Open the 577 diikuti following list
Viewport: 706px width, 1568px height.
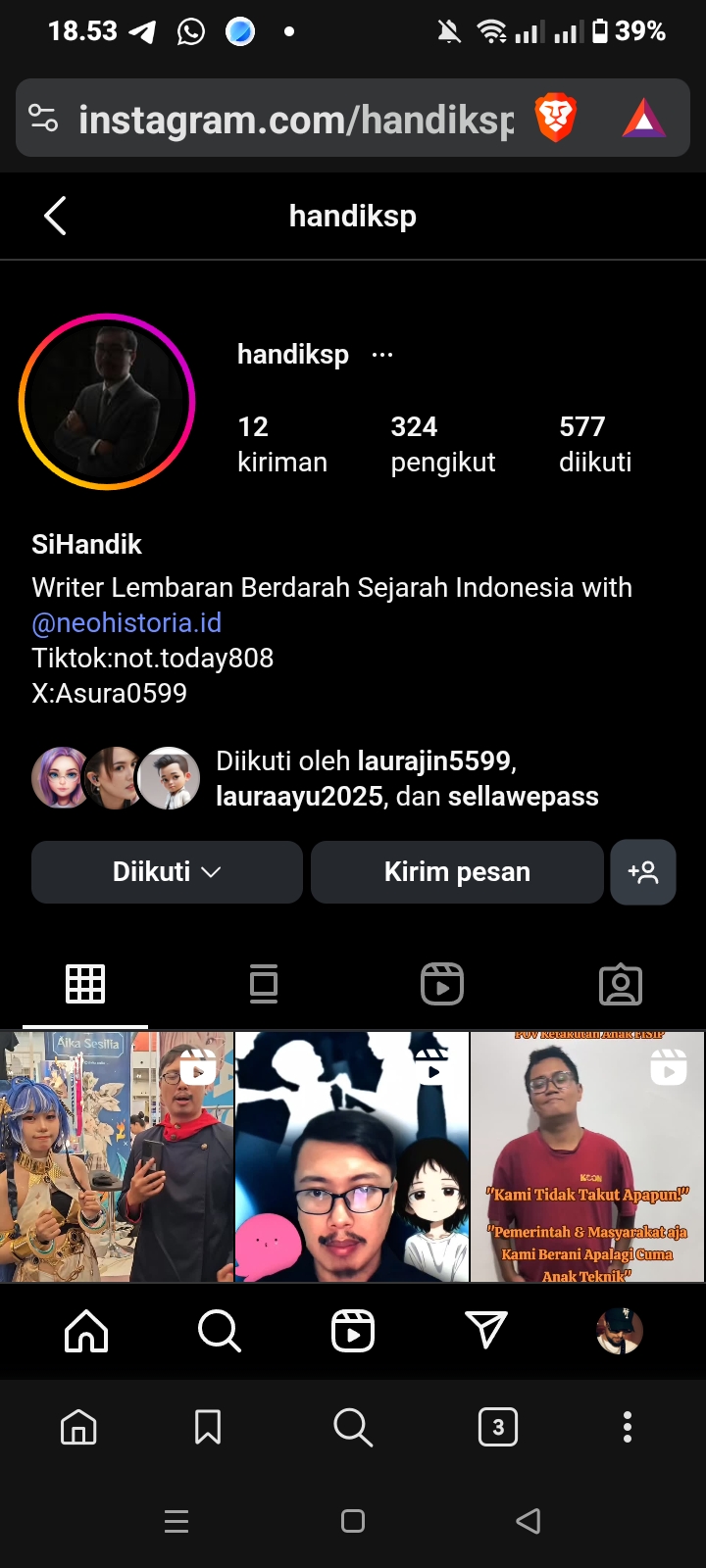(x=594, y=444)
